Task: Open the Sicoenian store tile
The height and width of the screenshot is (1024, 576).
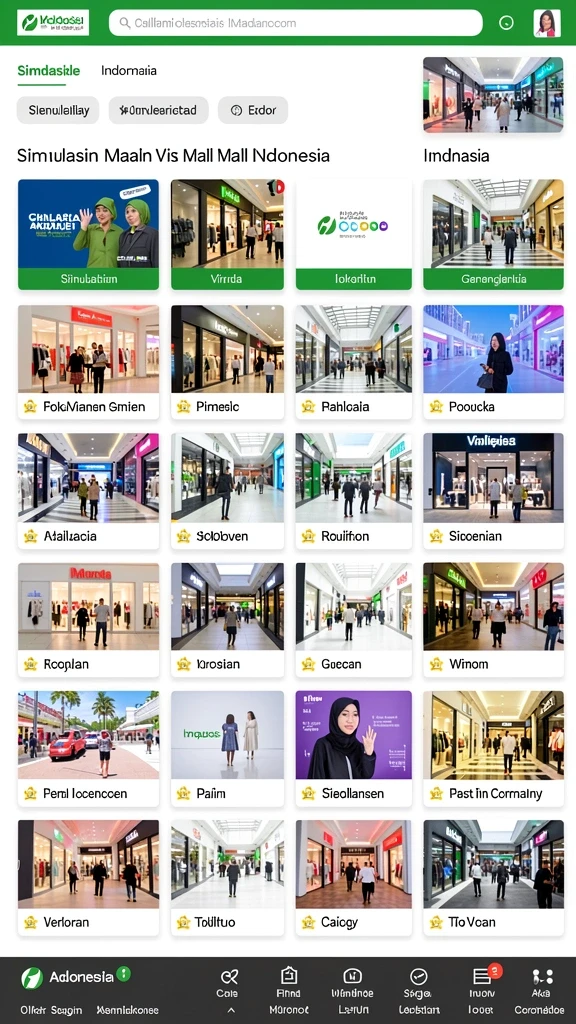Action: [x=493, y=491]
